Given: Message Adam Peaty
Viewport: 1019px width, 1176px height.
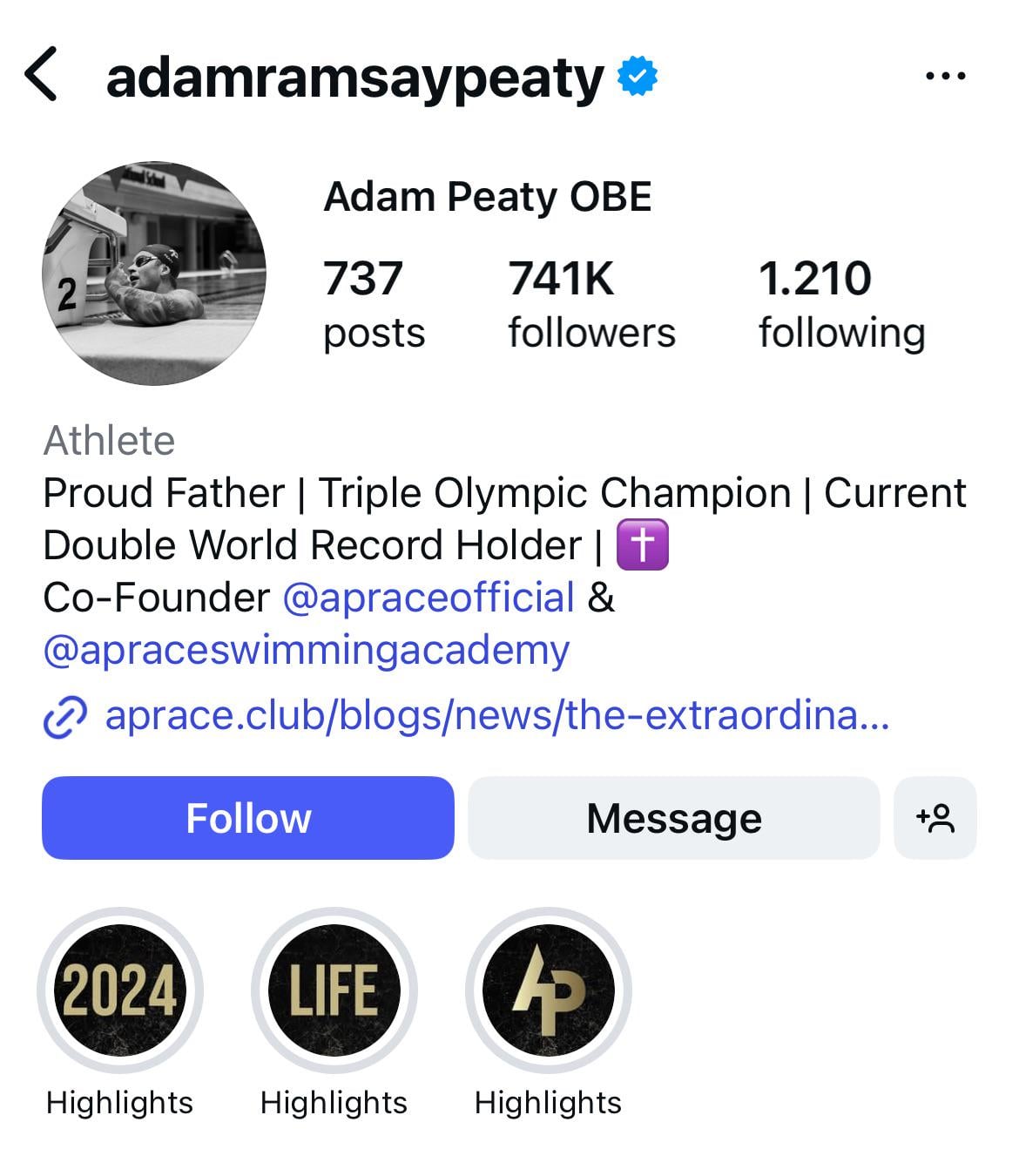Looking at the screenshot, I should pyautogui.click(x=673, y=818).
